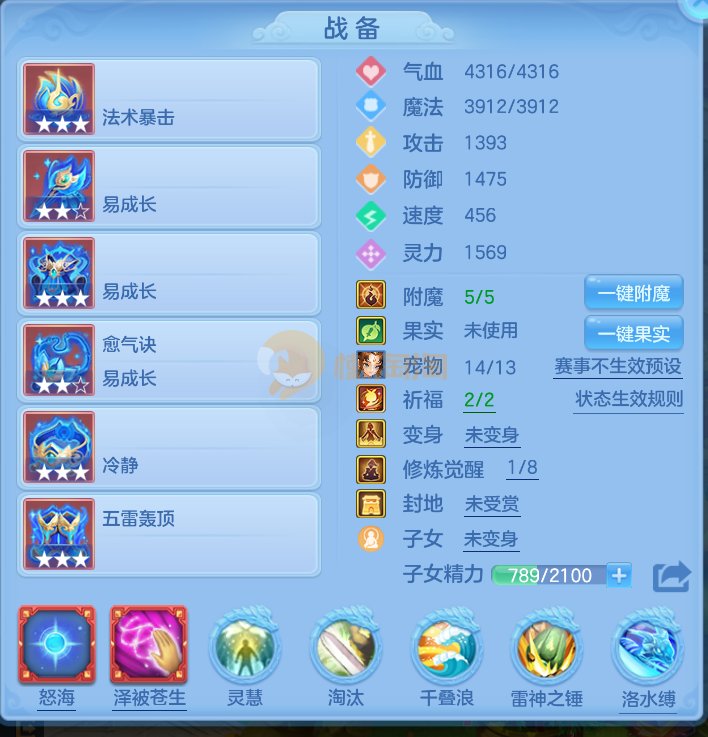Select the 泽被苍生 skill icon
Viewport: 708px width, 737px height.
pyautogui.click(x=148, y=645)
